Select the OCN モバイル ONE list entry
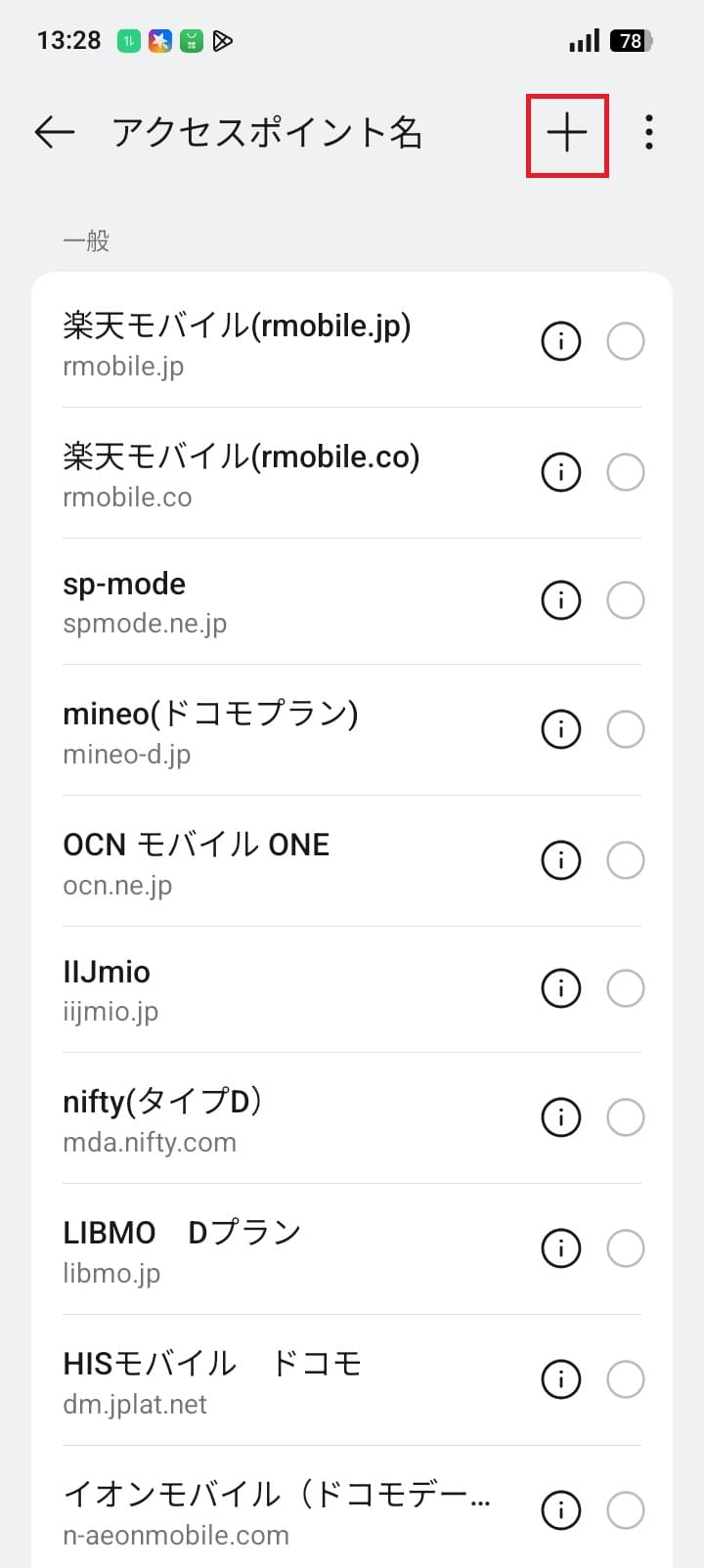Screen dimensions: 704x1568 (244, 860)
